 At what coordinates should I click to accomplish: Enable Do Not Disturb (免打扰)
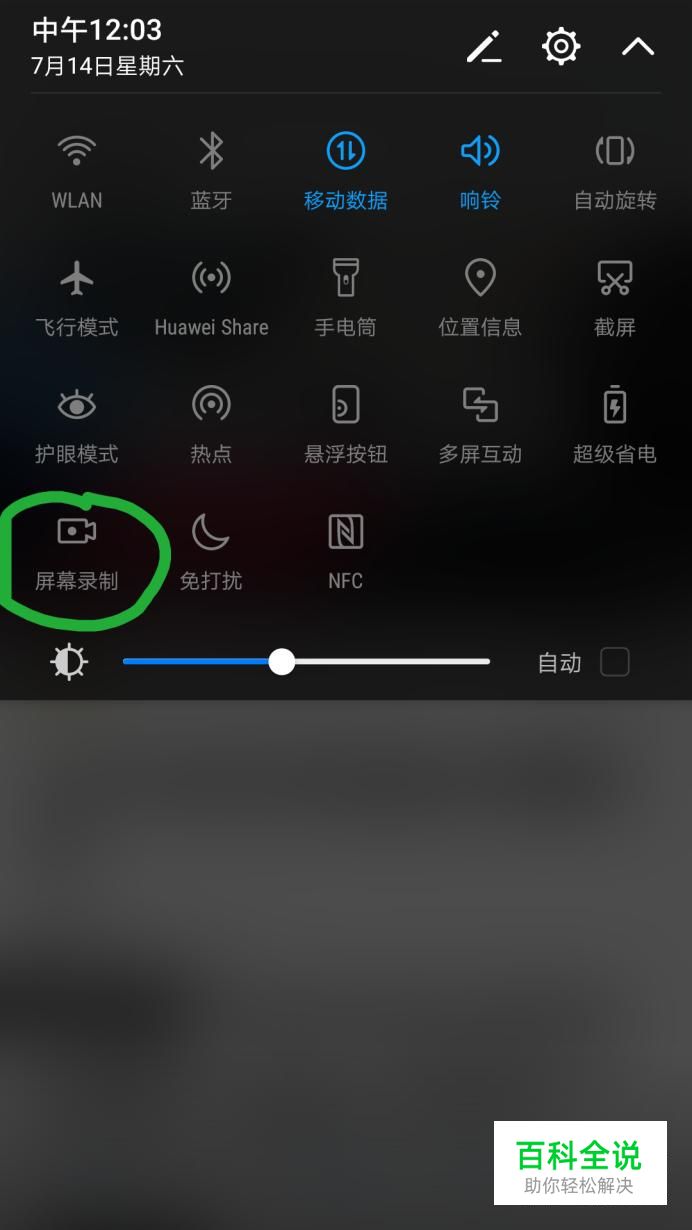211,533
